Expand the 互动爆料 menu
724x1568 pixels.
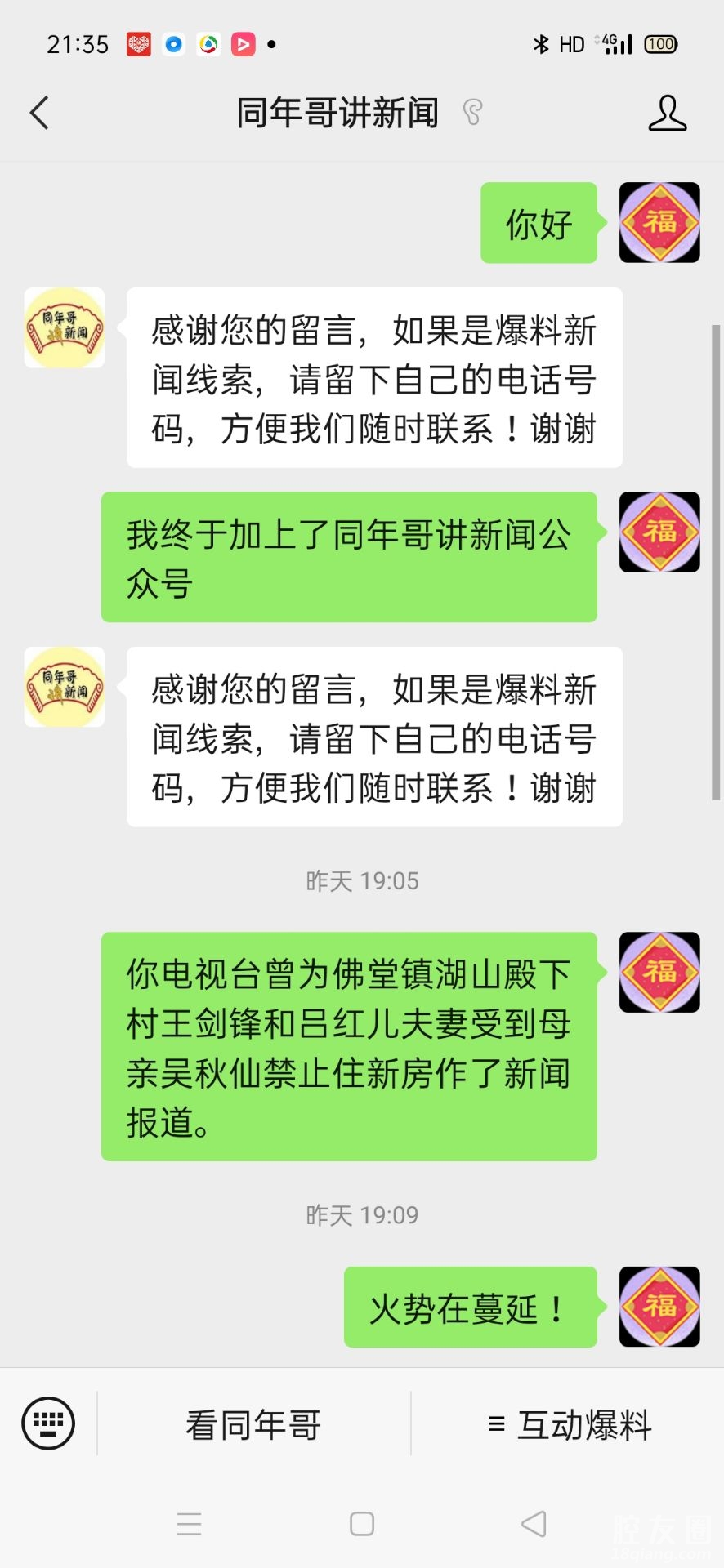(569, 1425)
